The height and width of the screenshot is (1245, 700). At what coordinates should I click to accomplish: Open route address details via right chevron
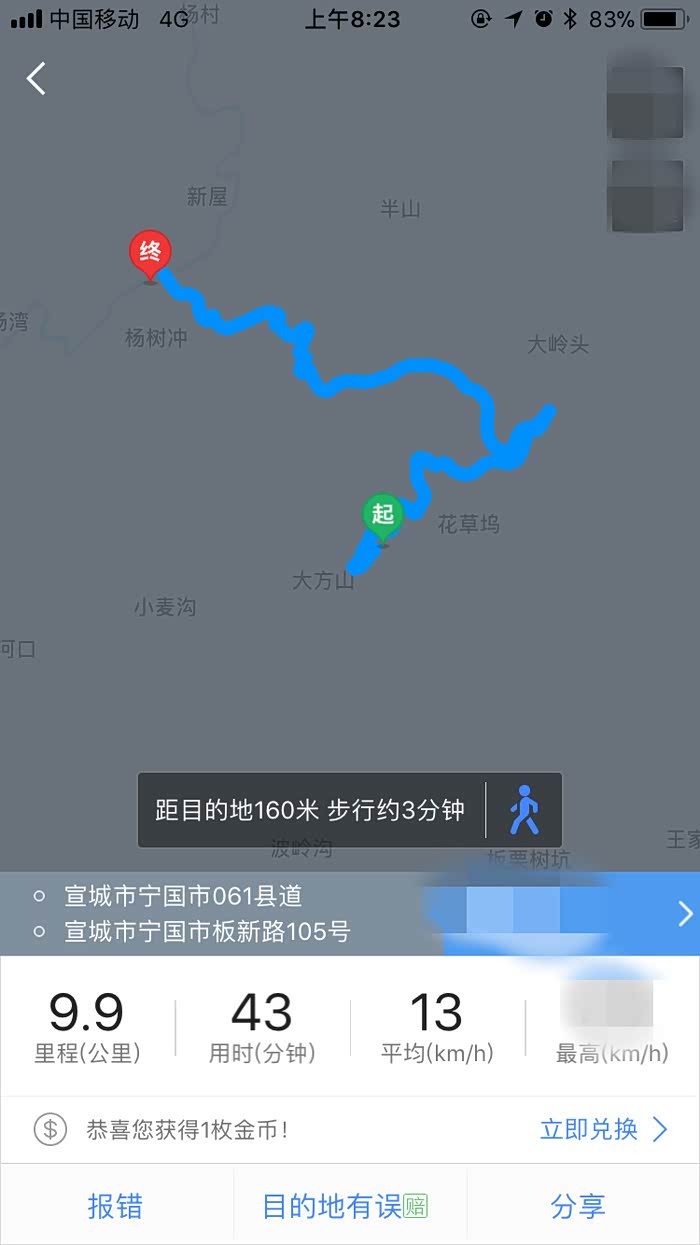coord(685,913)
